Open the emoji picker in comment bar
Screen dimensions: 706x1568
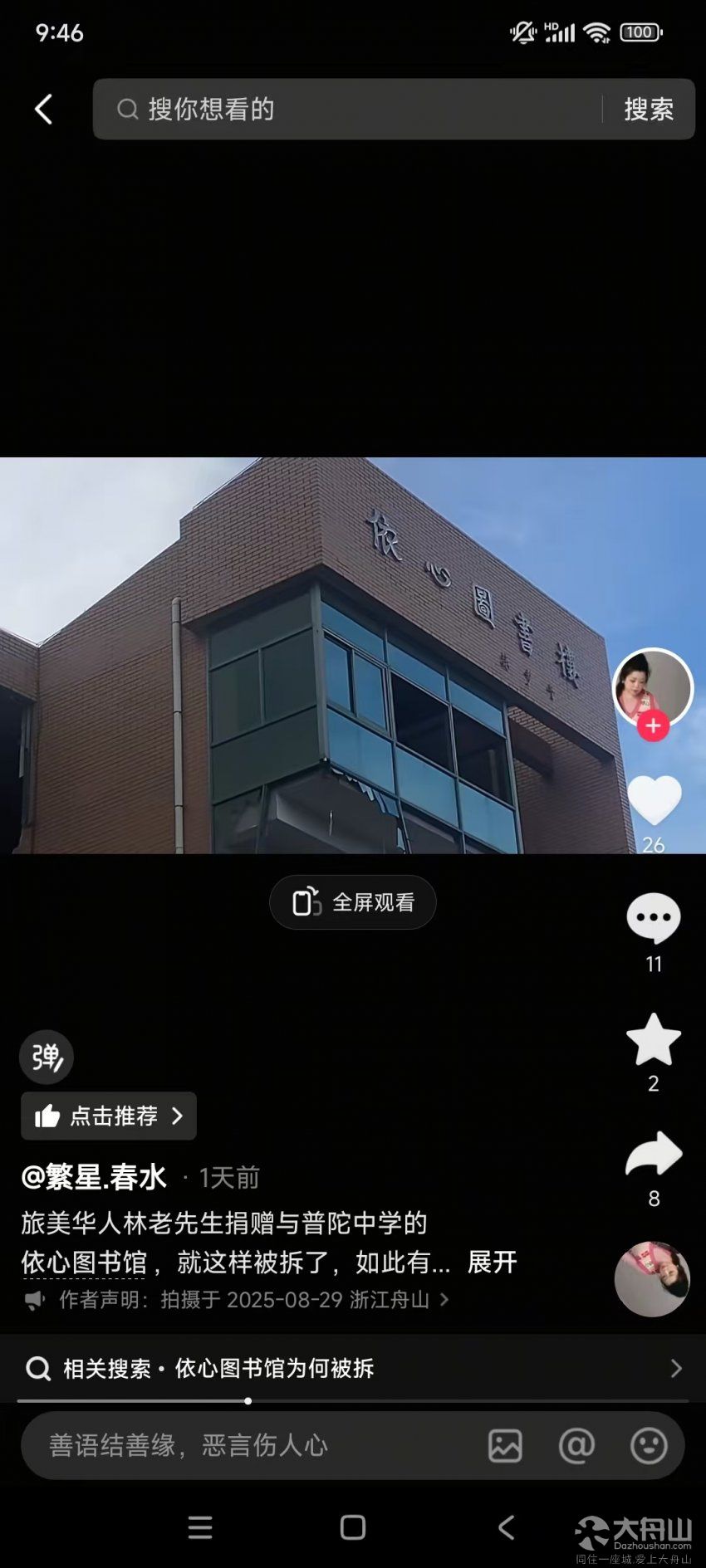(x=649, y=1445)
